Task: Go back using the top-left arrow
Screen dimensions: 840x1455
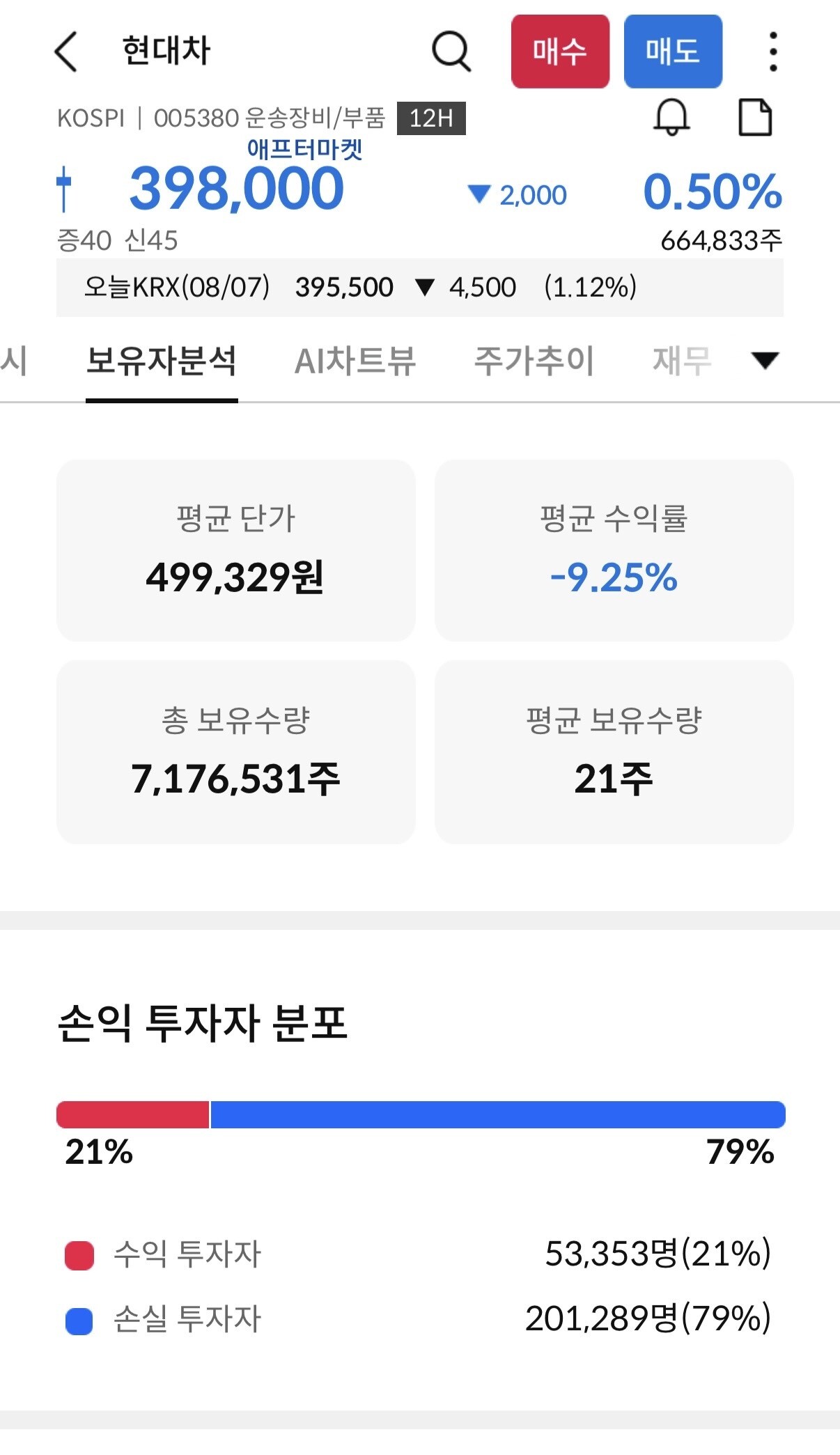Action: (x=65, y=52)
